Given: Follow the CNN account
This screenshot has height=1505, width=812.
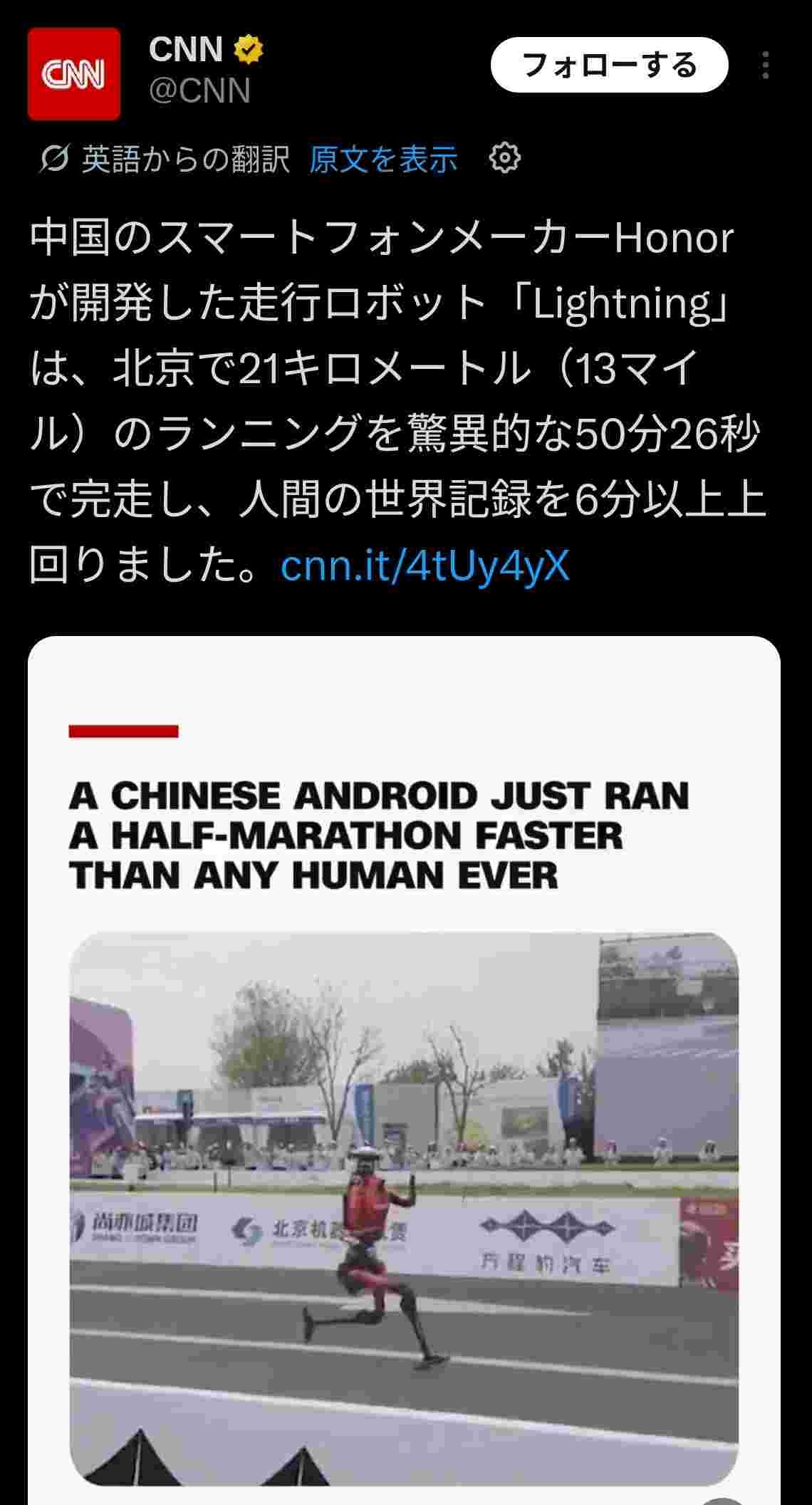Looking at the screenshot, I should click(x=609, y=66).
